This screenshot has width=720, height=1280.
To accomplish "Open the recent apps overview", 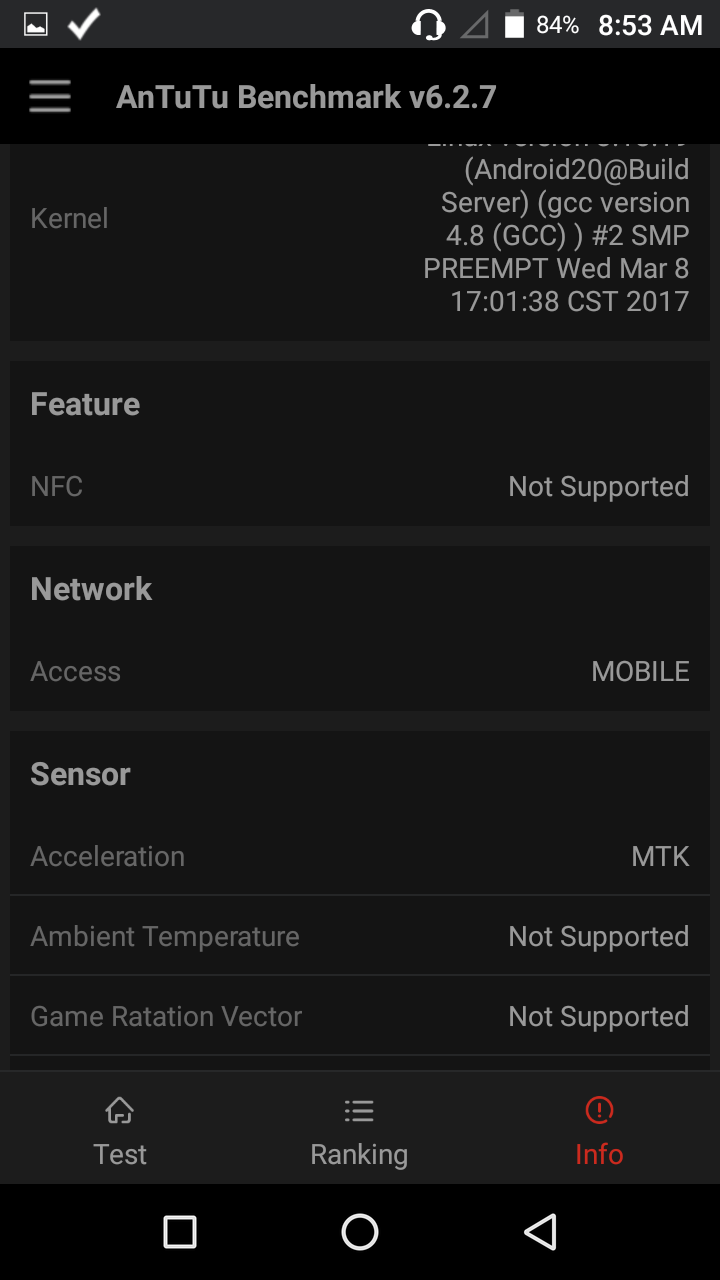I will point(180,1232).
